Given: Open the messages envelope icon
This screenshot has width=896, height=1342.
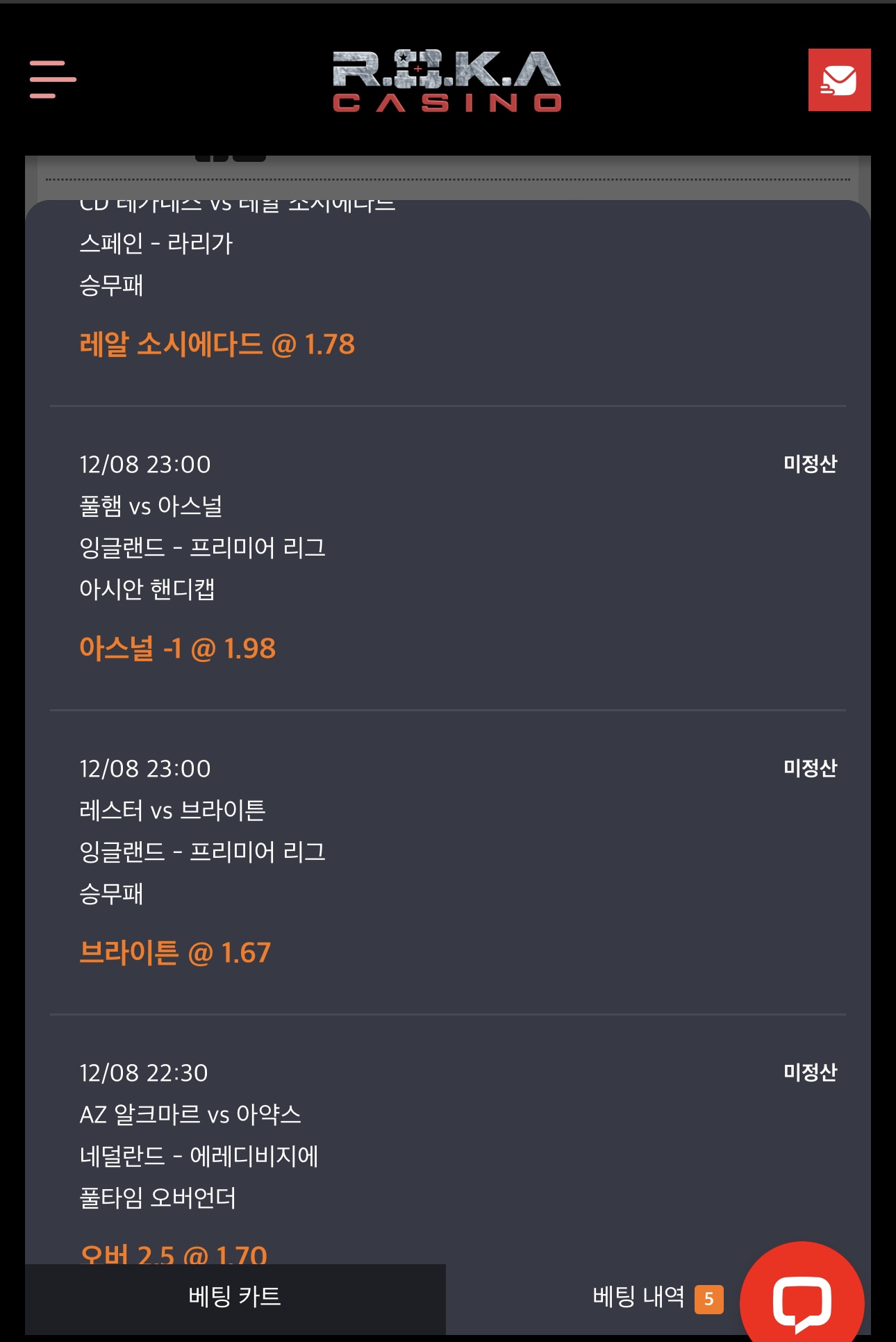Looking at the screenshot, I should [839, 80].
